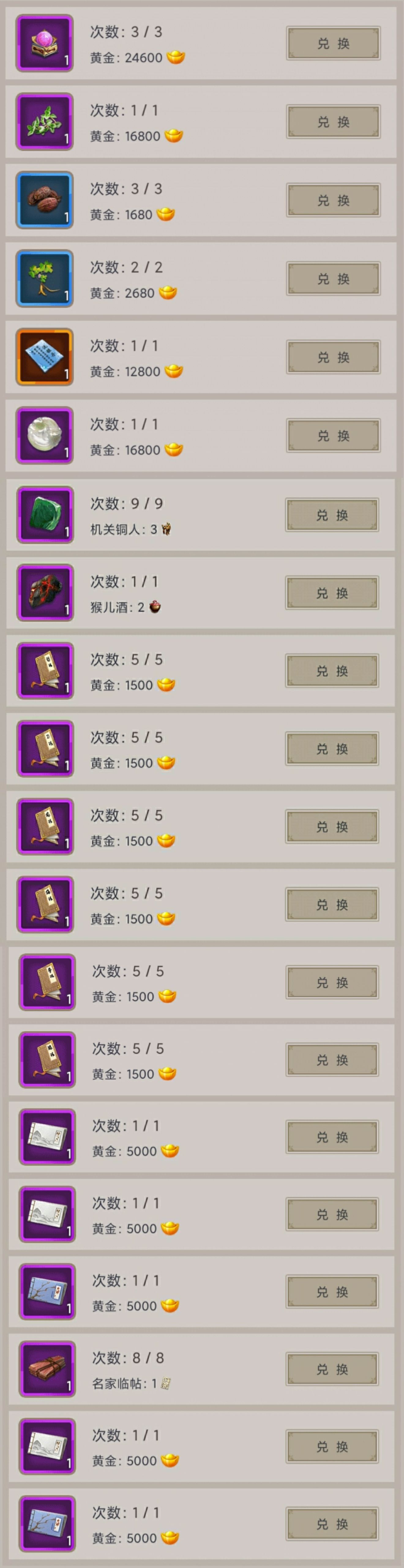The height and width of the screenshot is (1568, 404).
Task: View the green jade stone icon
Action: [45, 515]
